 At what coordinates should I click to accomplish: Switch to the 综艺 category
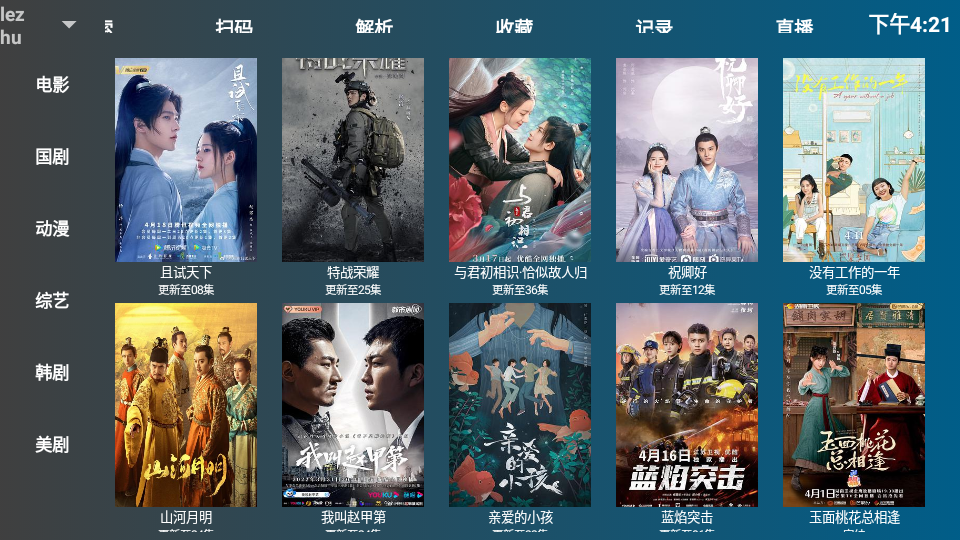pos(52,301)
